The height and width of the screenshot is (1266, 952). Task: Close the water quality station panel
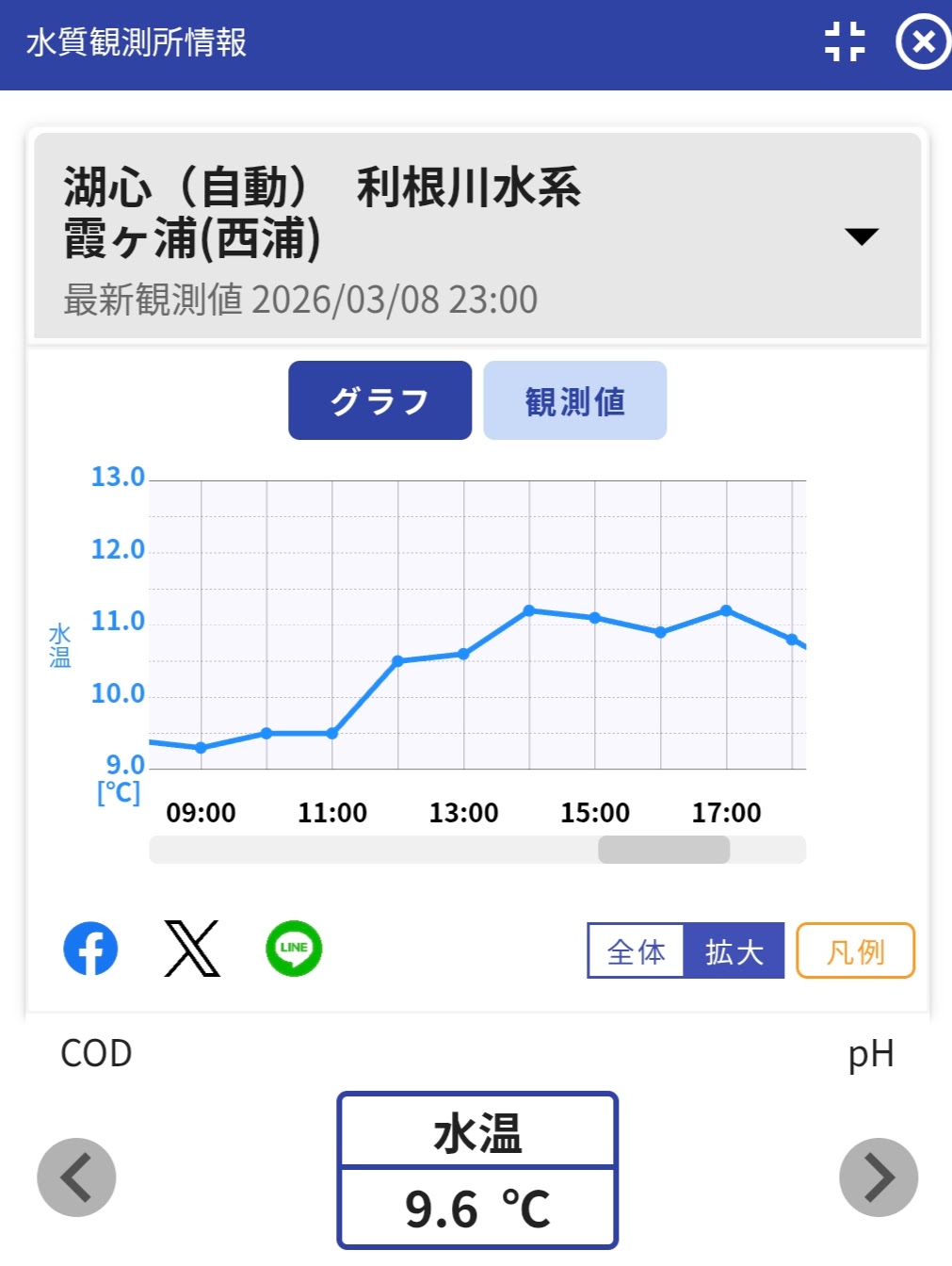pyautogui.click(x=923, y=42)
